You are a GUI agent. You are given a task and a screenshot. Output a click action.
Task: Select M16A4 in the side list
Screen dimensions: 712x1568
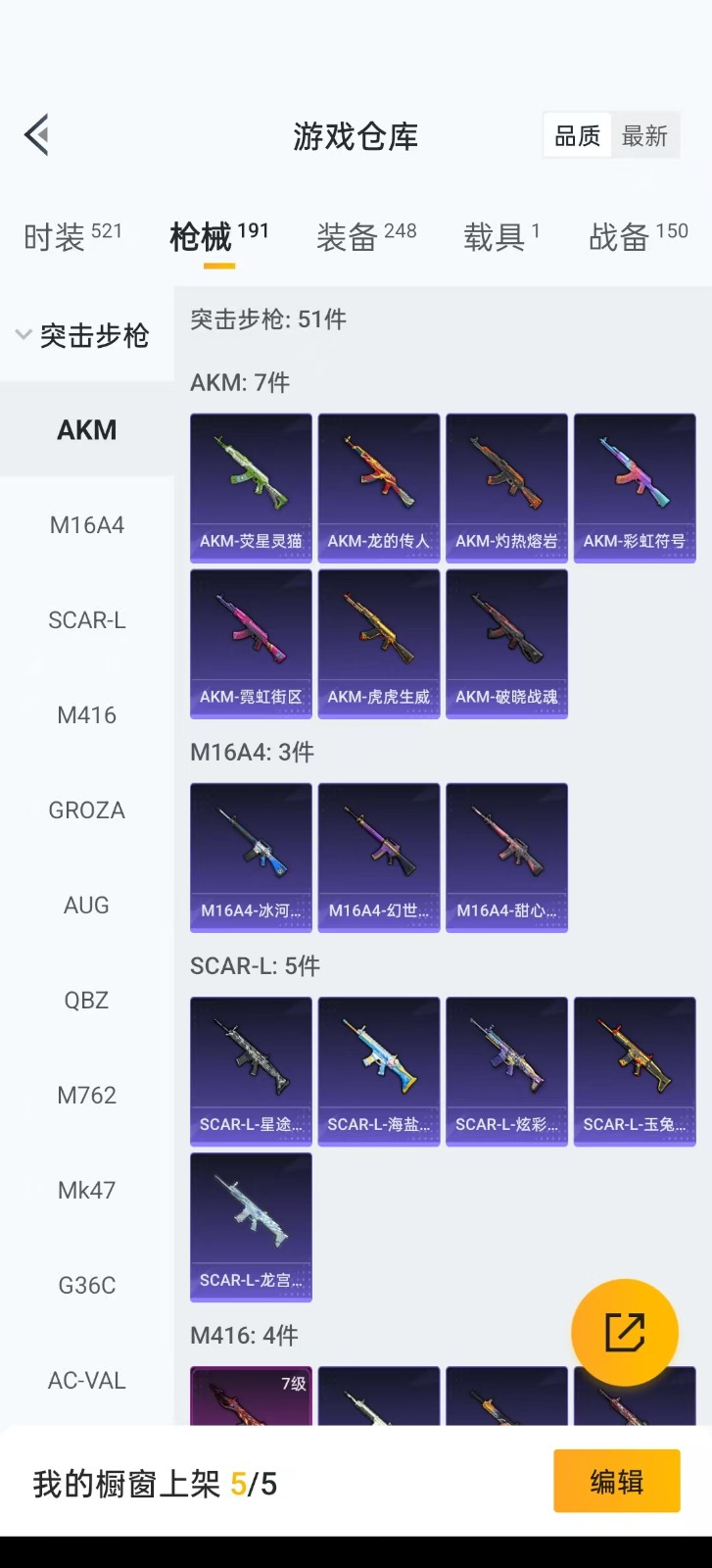pos(86,525)
